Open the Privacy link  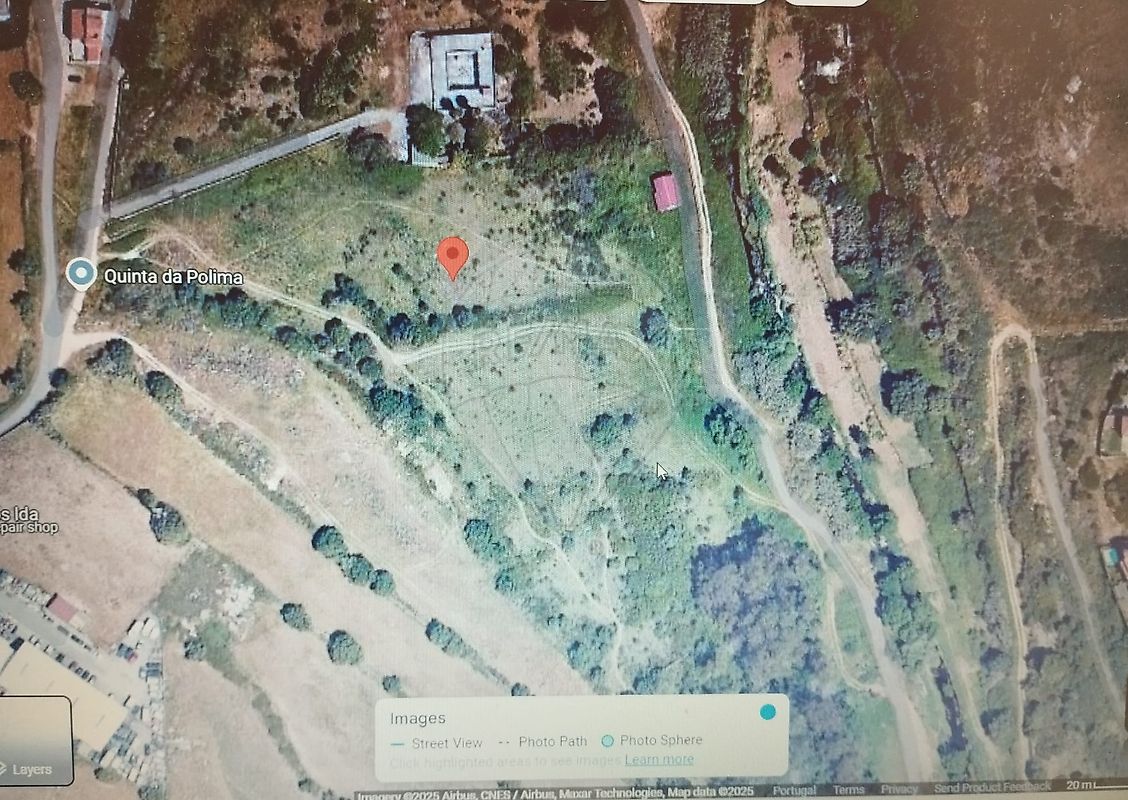899,790
